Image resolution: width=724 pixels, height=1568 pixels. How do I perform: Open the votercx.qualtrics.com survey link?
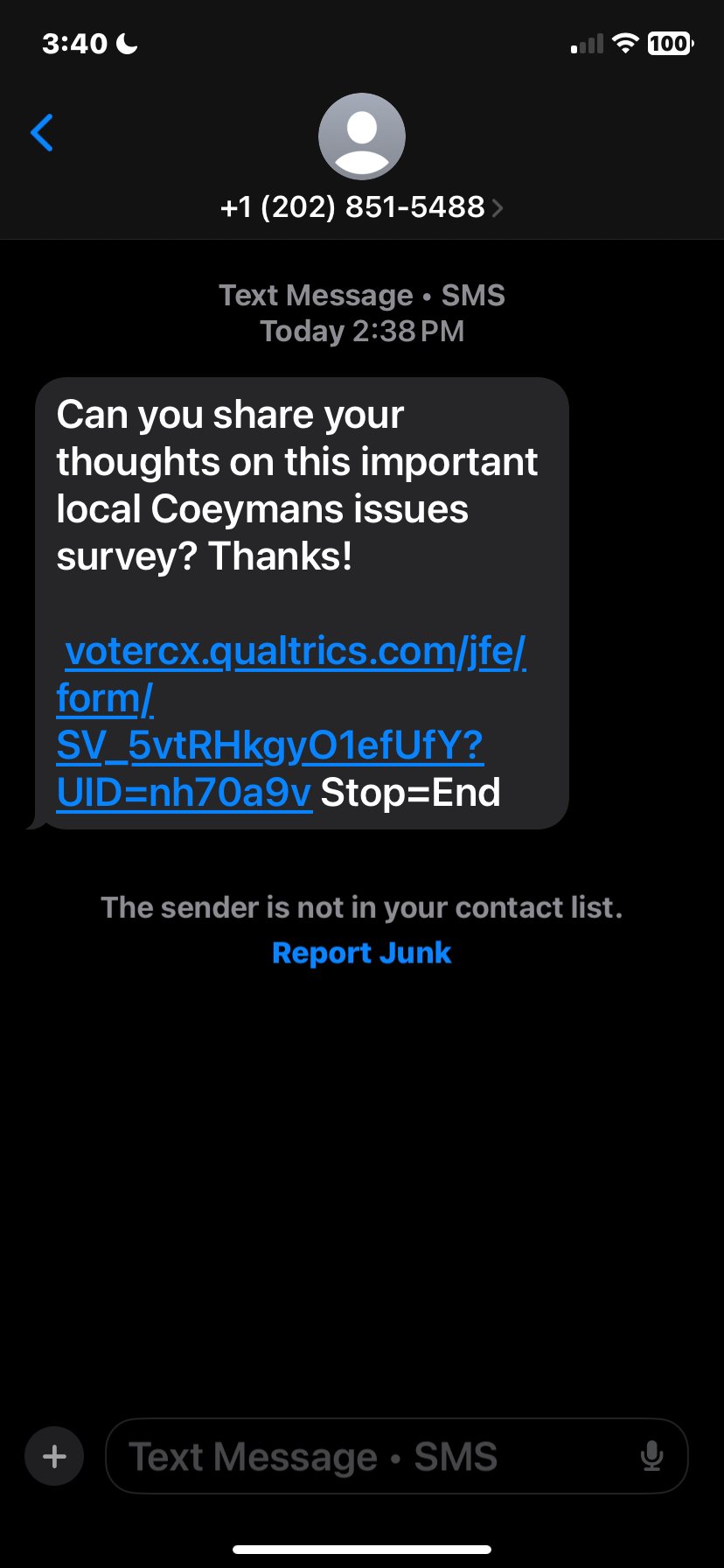coord(291,722)
